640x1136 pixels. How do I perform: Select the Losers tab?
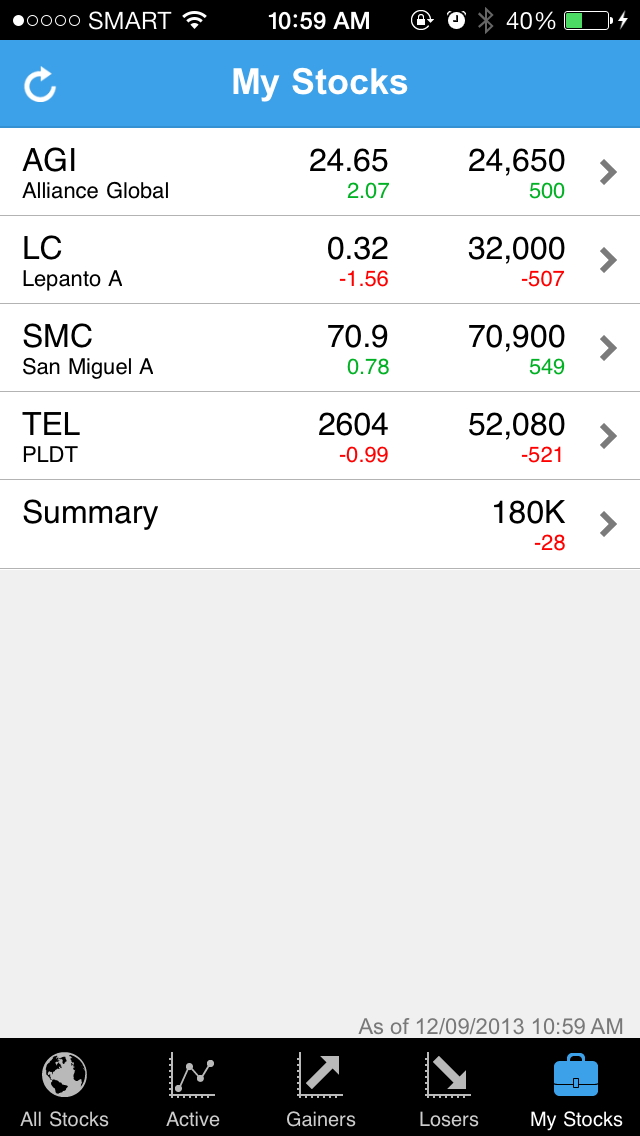coord(448,1087)
